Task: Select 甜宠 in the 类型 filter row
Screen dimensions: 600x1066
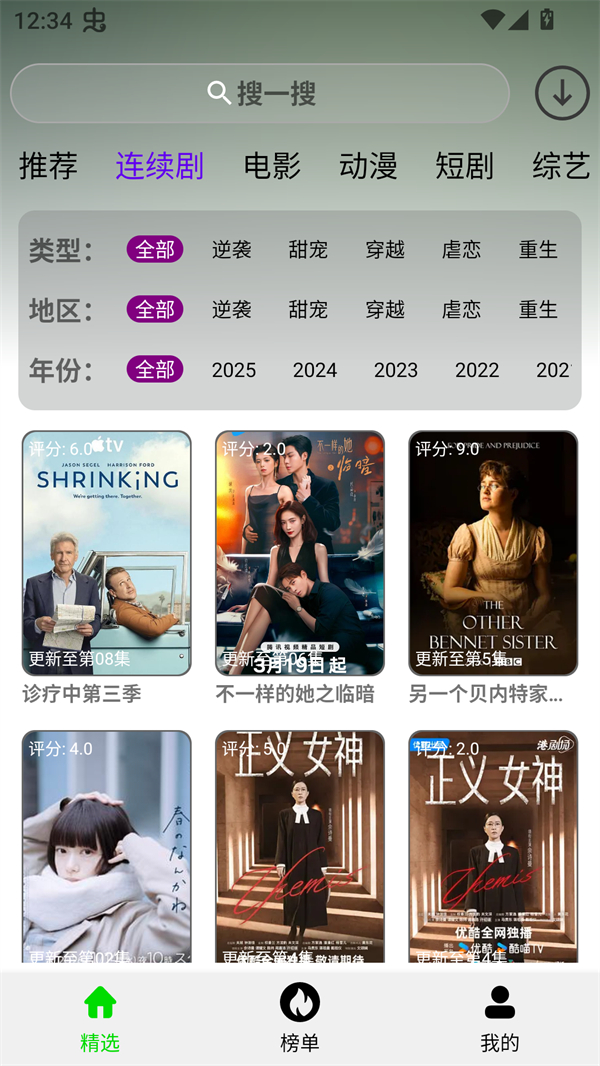Action: click(308, 250)
